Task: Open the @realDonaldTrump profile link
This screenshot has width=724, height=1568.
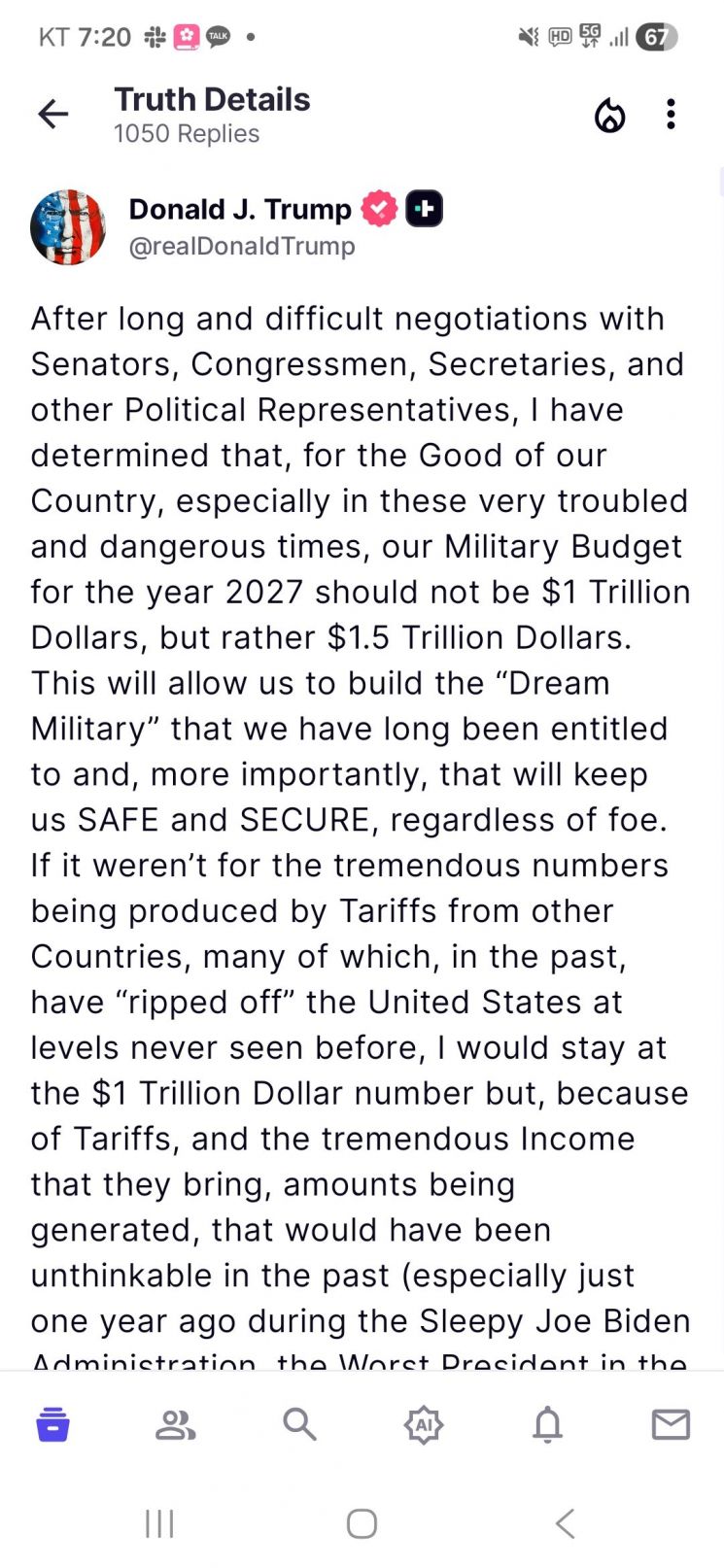Action: [242, 247]
